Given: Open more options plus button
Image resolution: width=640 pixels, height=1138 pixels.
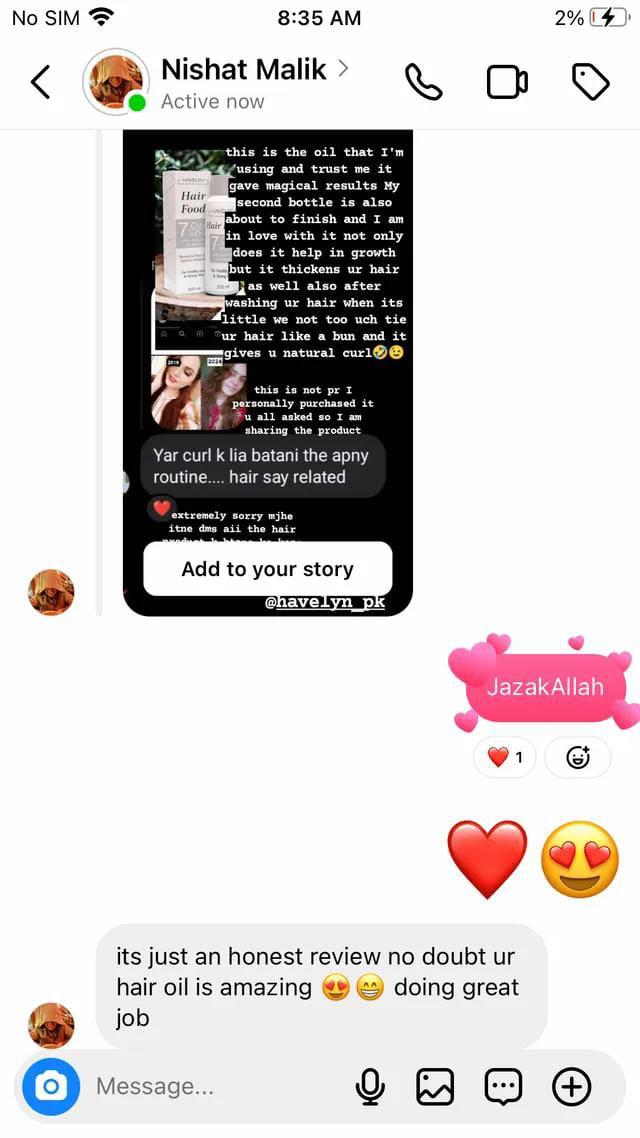Looking at the screenshot, I should click(572, 1086).
